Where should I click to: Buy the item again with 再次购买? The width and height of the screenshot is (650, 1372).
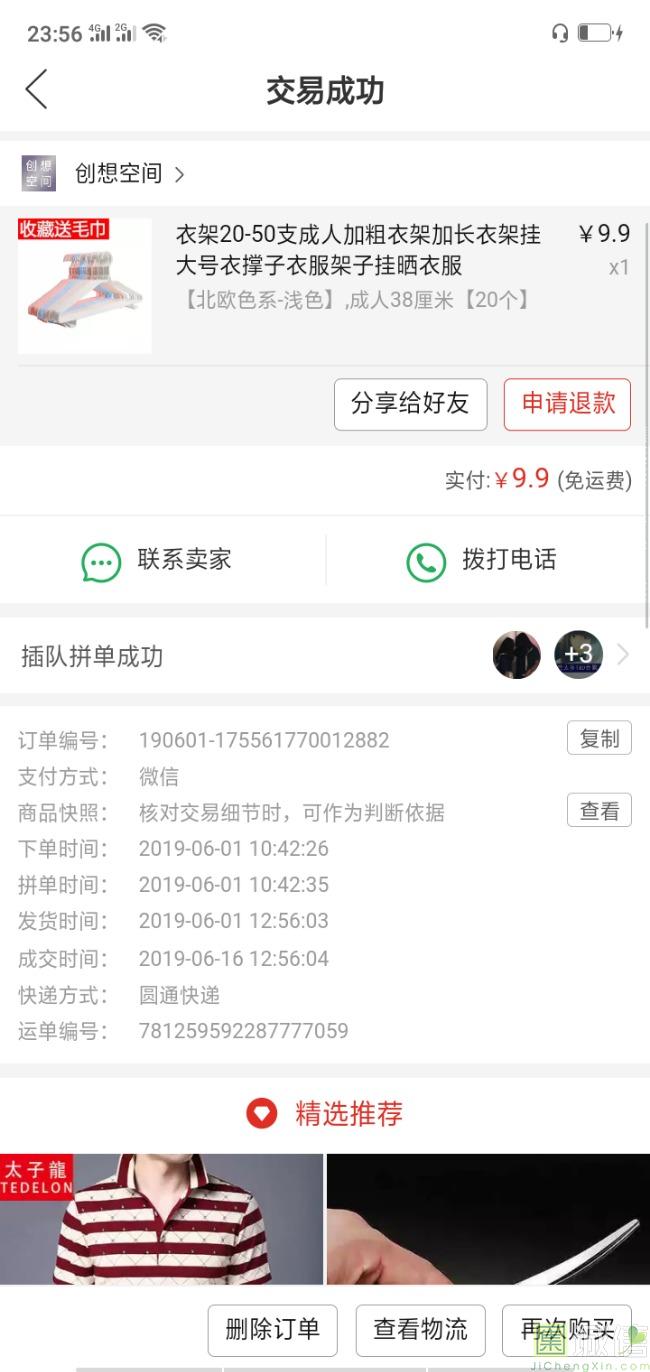click(566, 1330)
